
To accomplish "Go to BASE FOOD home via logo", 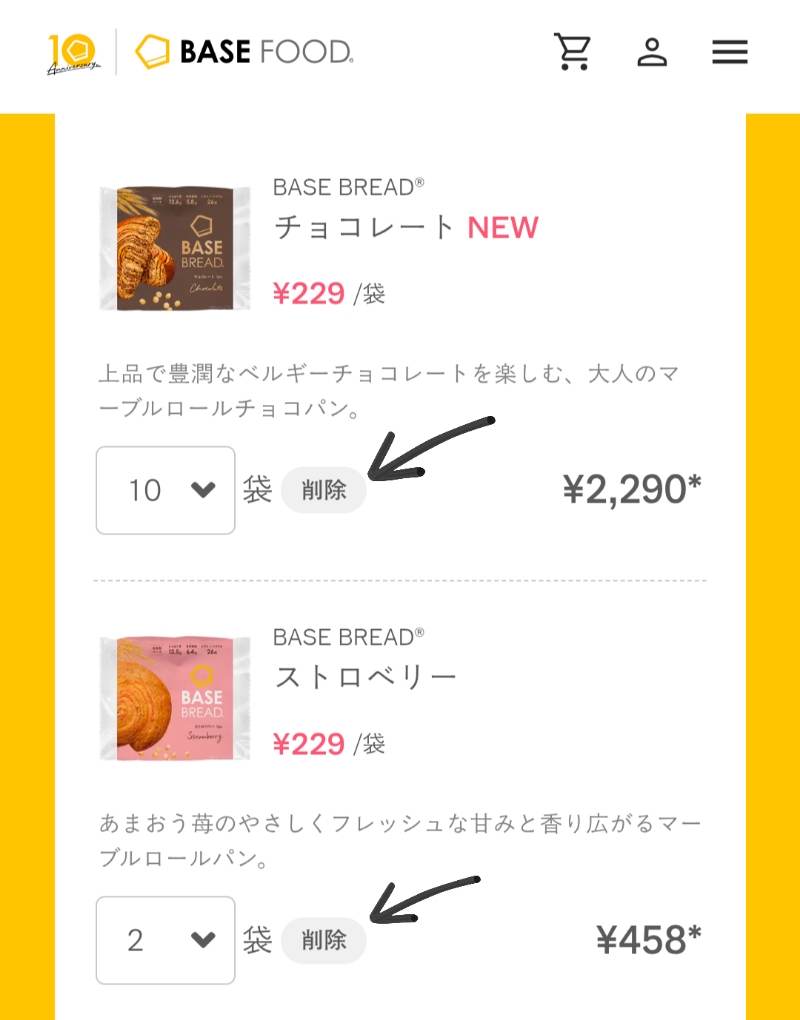I will click(x=244, y=52).
